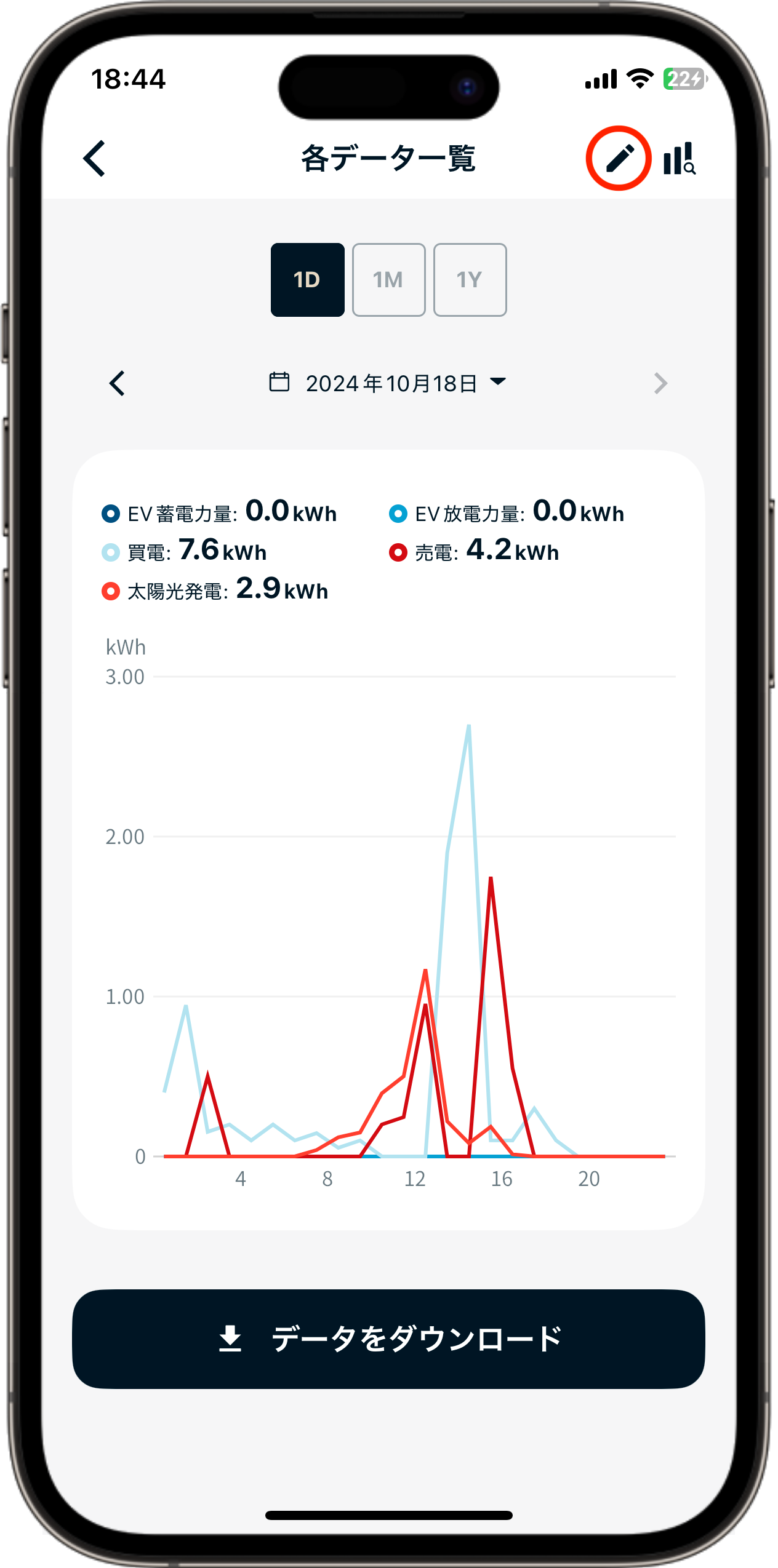778x1568 pixels.
Task: Go to the next day
Action: tap(660, 383)
